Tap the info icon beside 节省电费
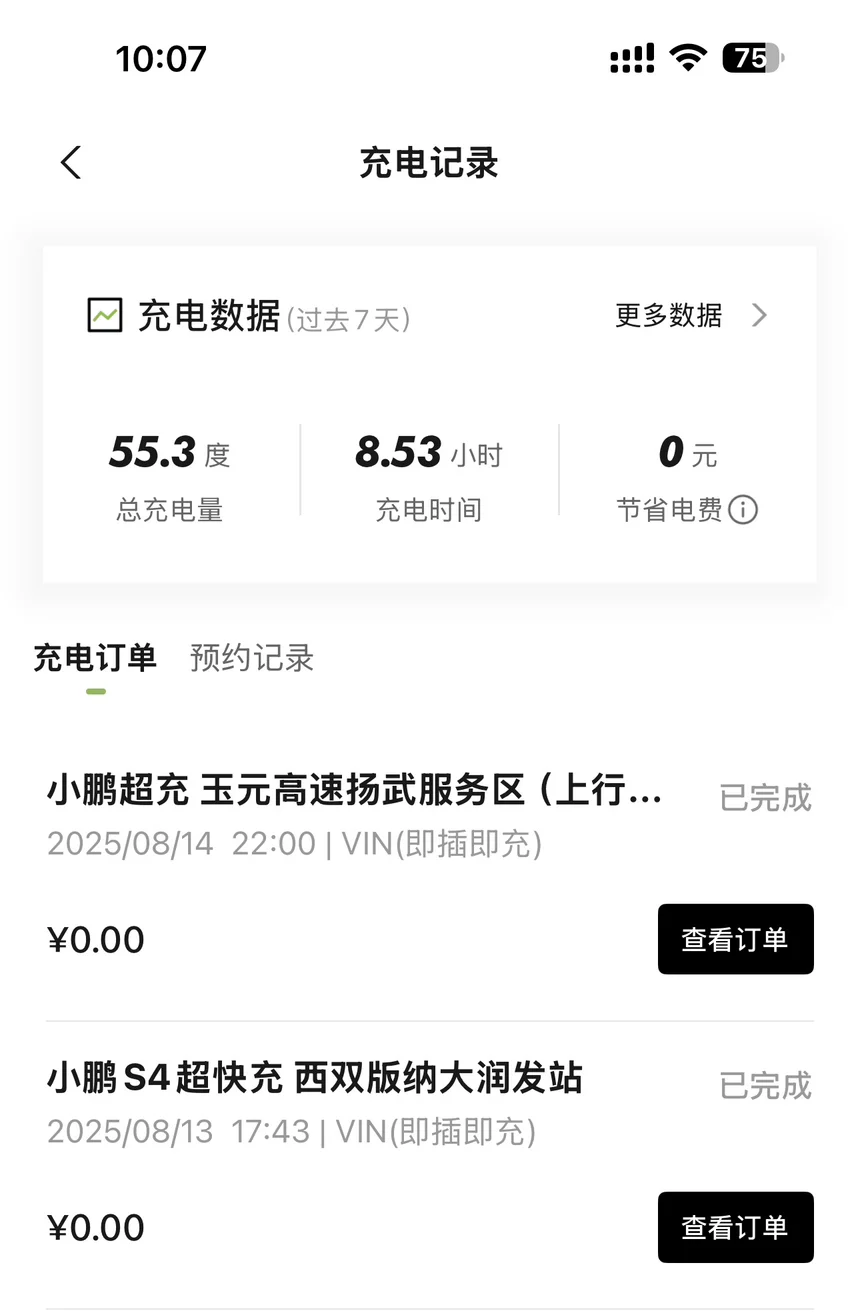Screen dimensions: 860x1313 click(743, 510)
